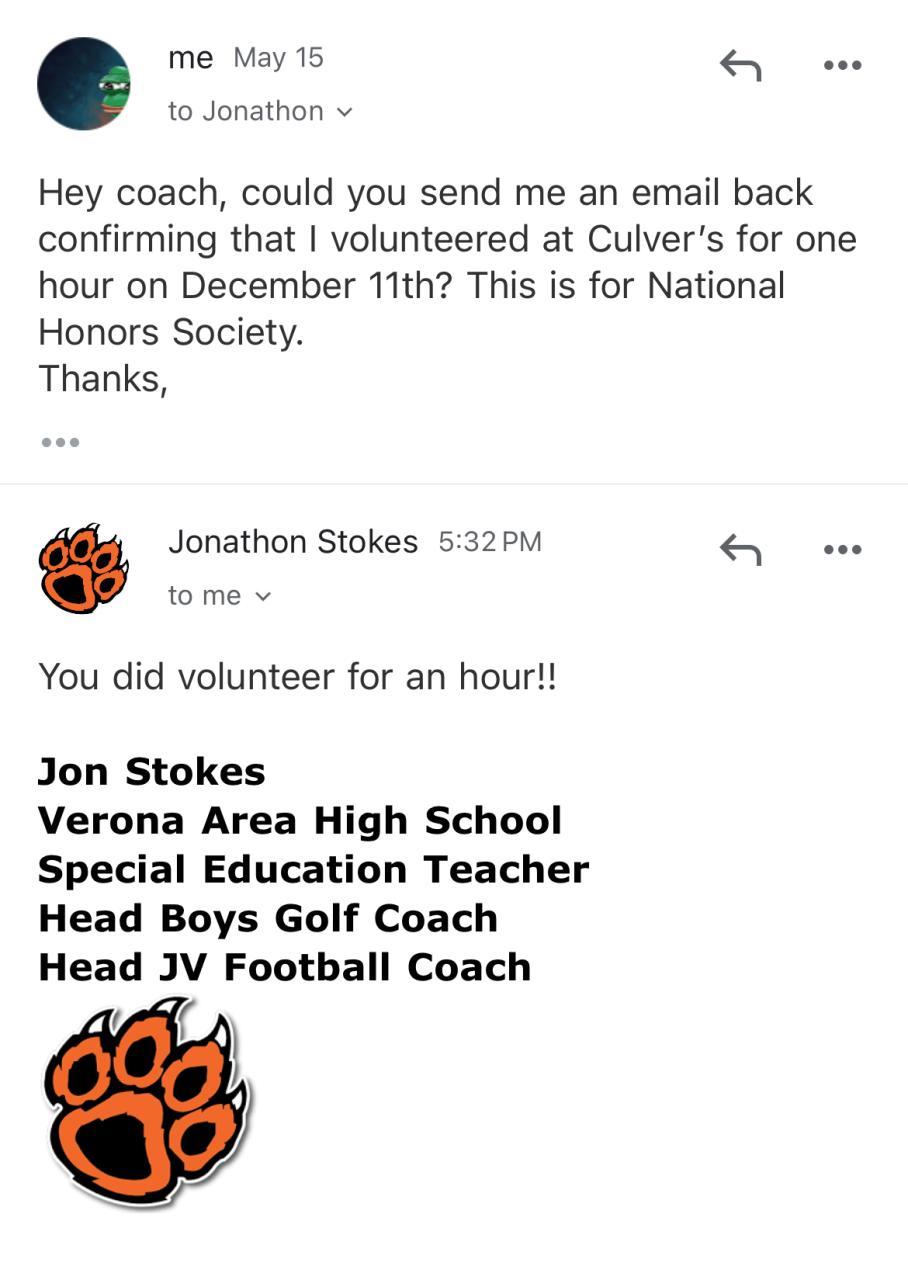Screen dimensions: 908x1280
Task: Reply to Jonathon Stokes's message
Action: pyautogui.click(x=740, y=549)
